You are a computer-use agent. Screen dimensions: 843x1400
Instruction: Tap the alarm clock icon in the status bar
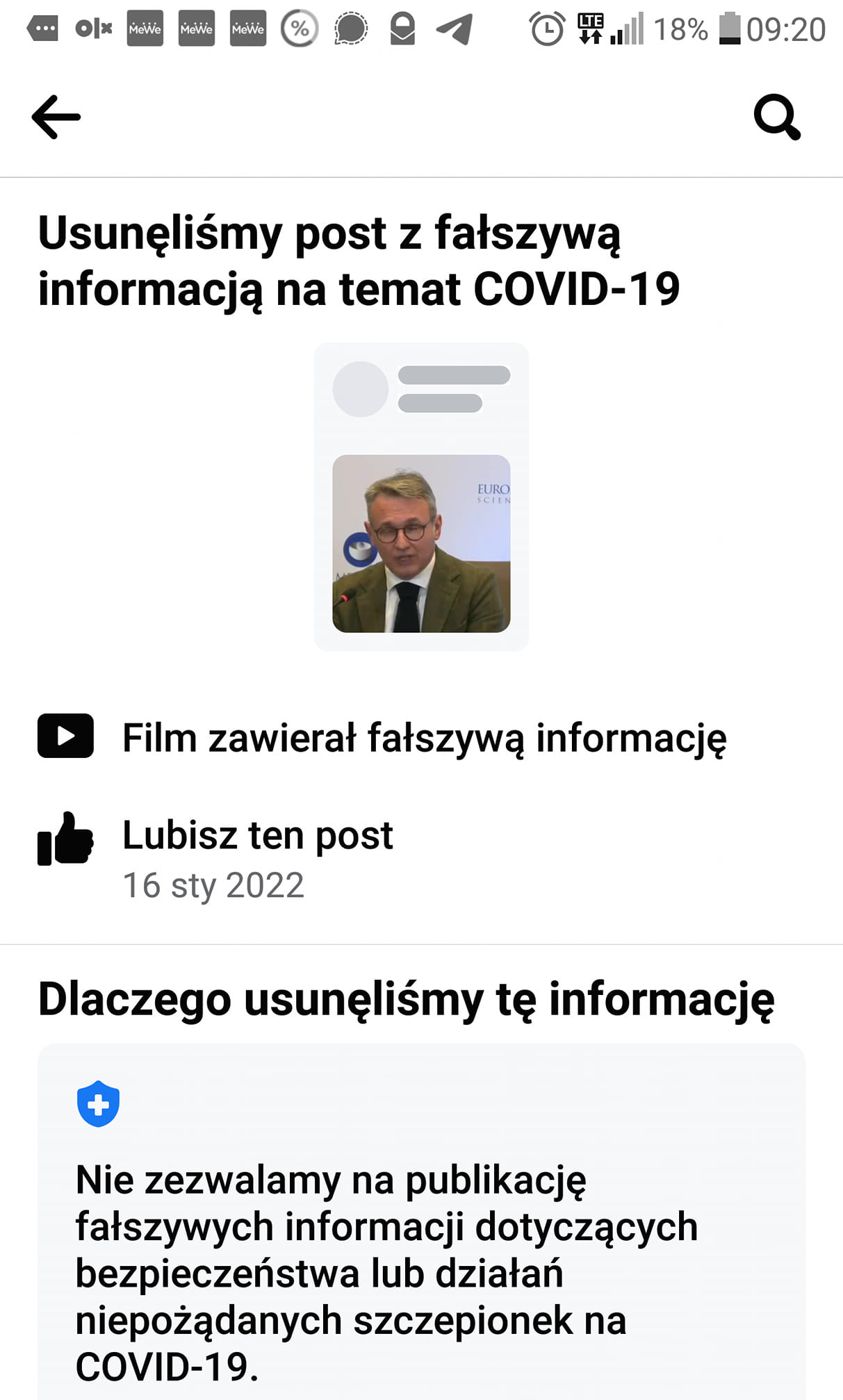547,28
